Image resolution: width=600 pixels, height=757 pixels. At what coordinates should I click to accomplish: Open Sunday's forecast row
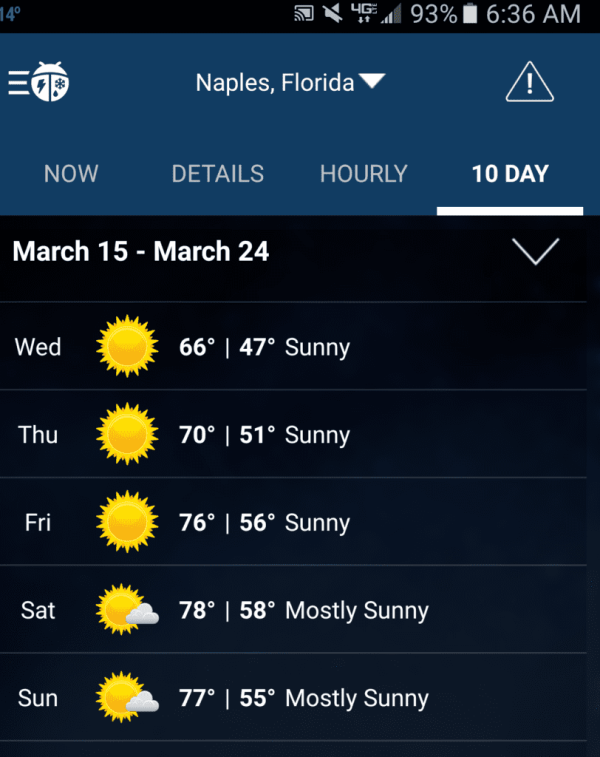(300, 698)
